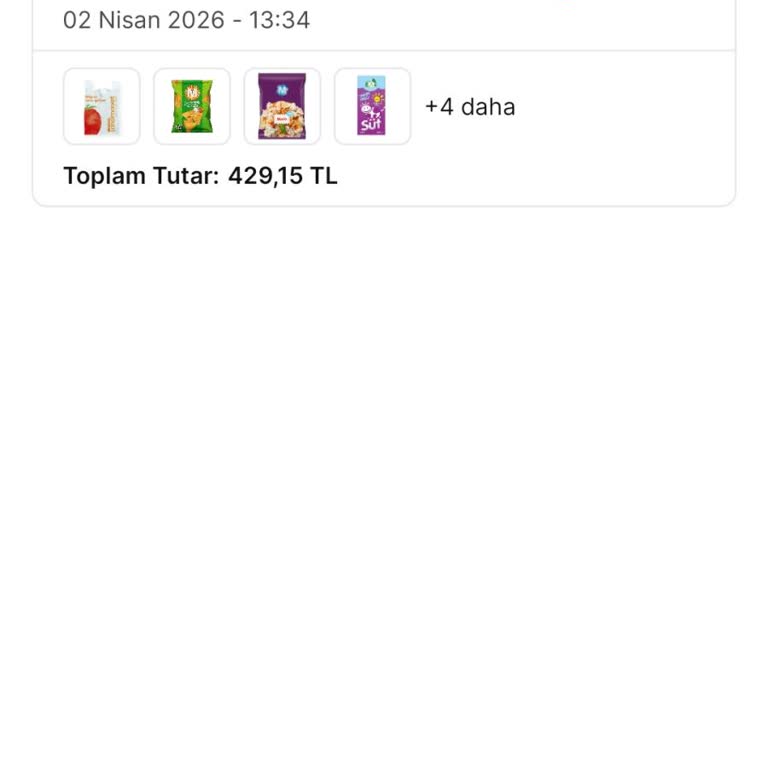Open the order from 02 Nisan 2026
Viewport: 768px width, 768px height.
[x=186, y=20]
